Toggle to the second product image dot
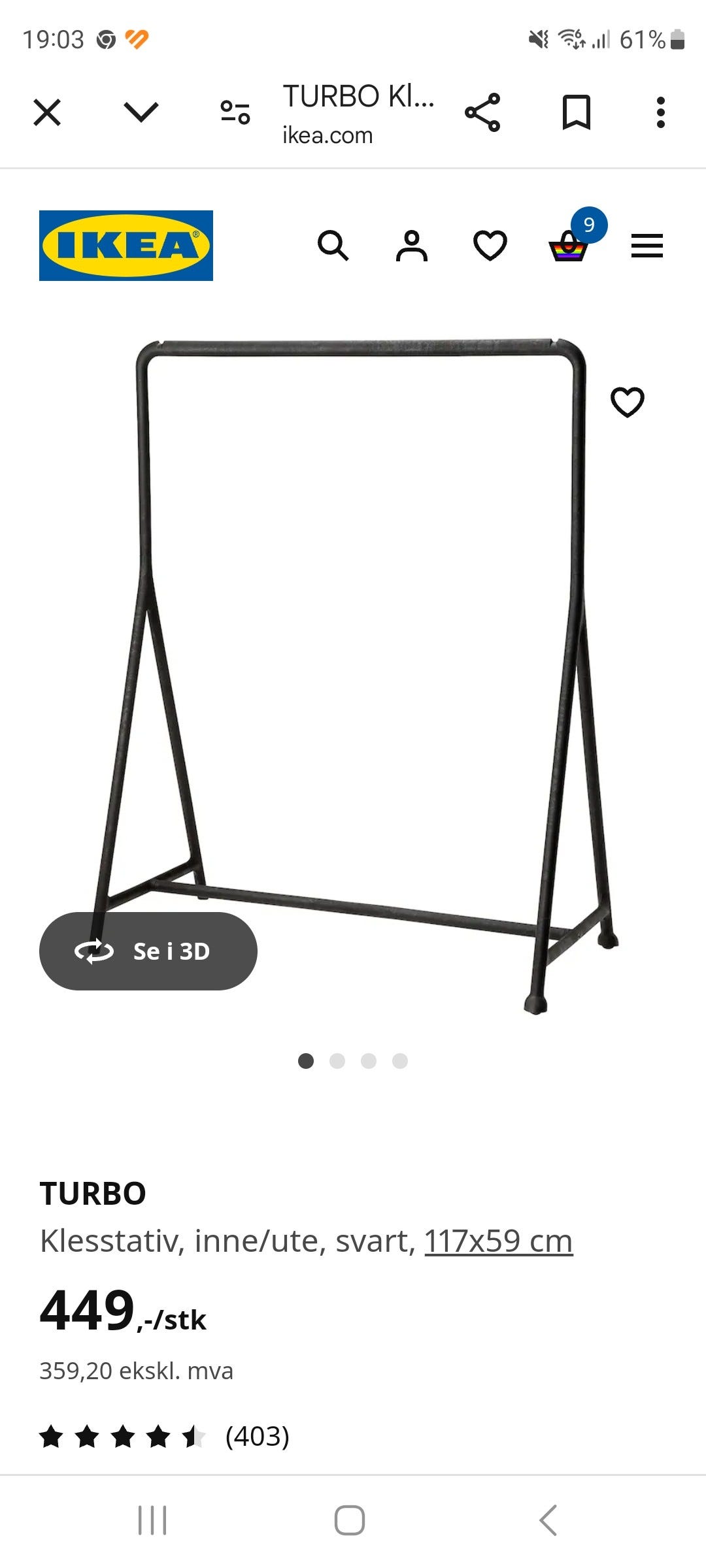This screenshot has width=706, height=1568. (338, 1062)
